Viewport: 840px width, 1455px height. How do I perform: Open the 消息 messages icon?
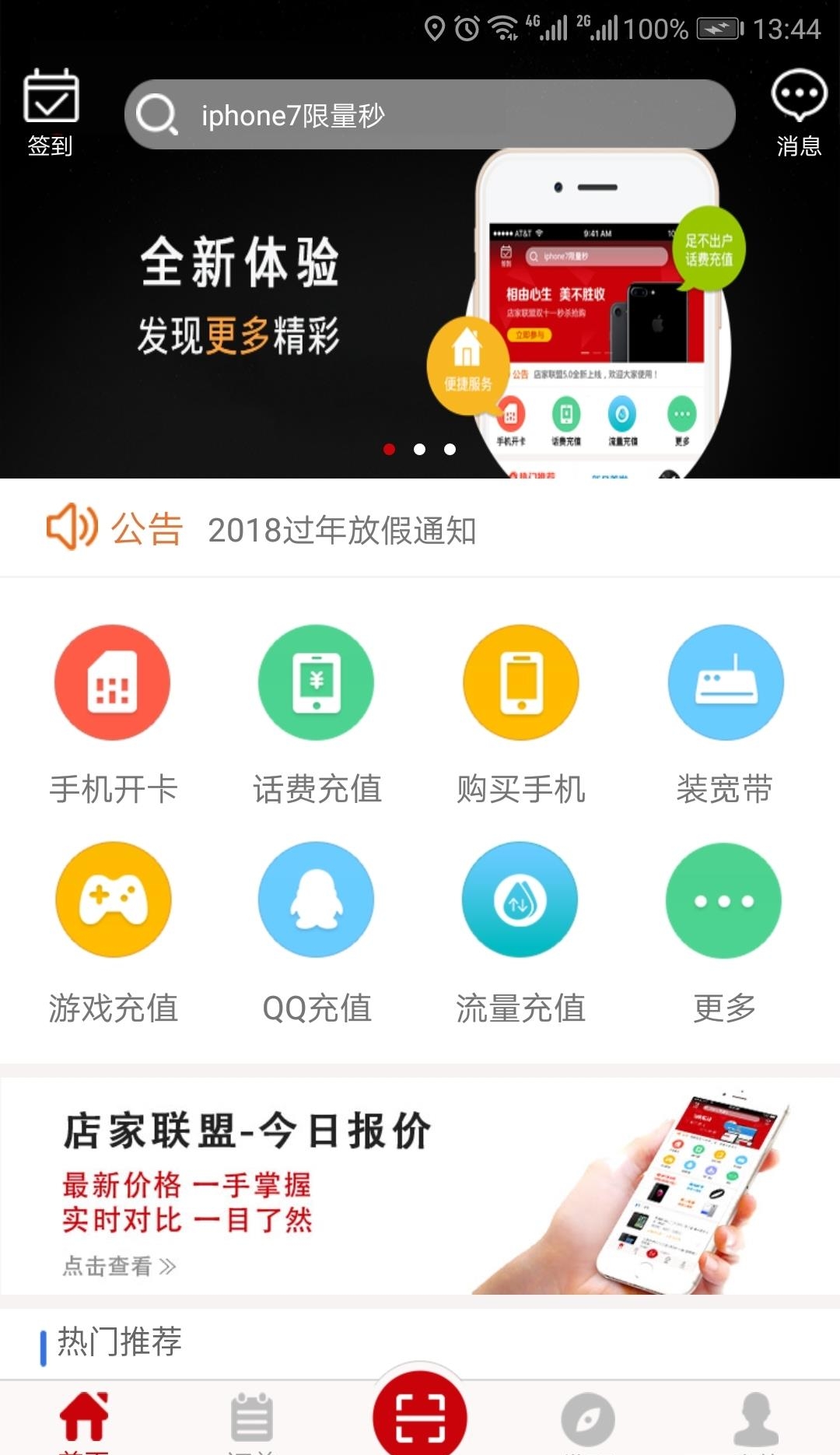798,112
